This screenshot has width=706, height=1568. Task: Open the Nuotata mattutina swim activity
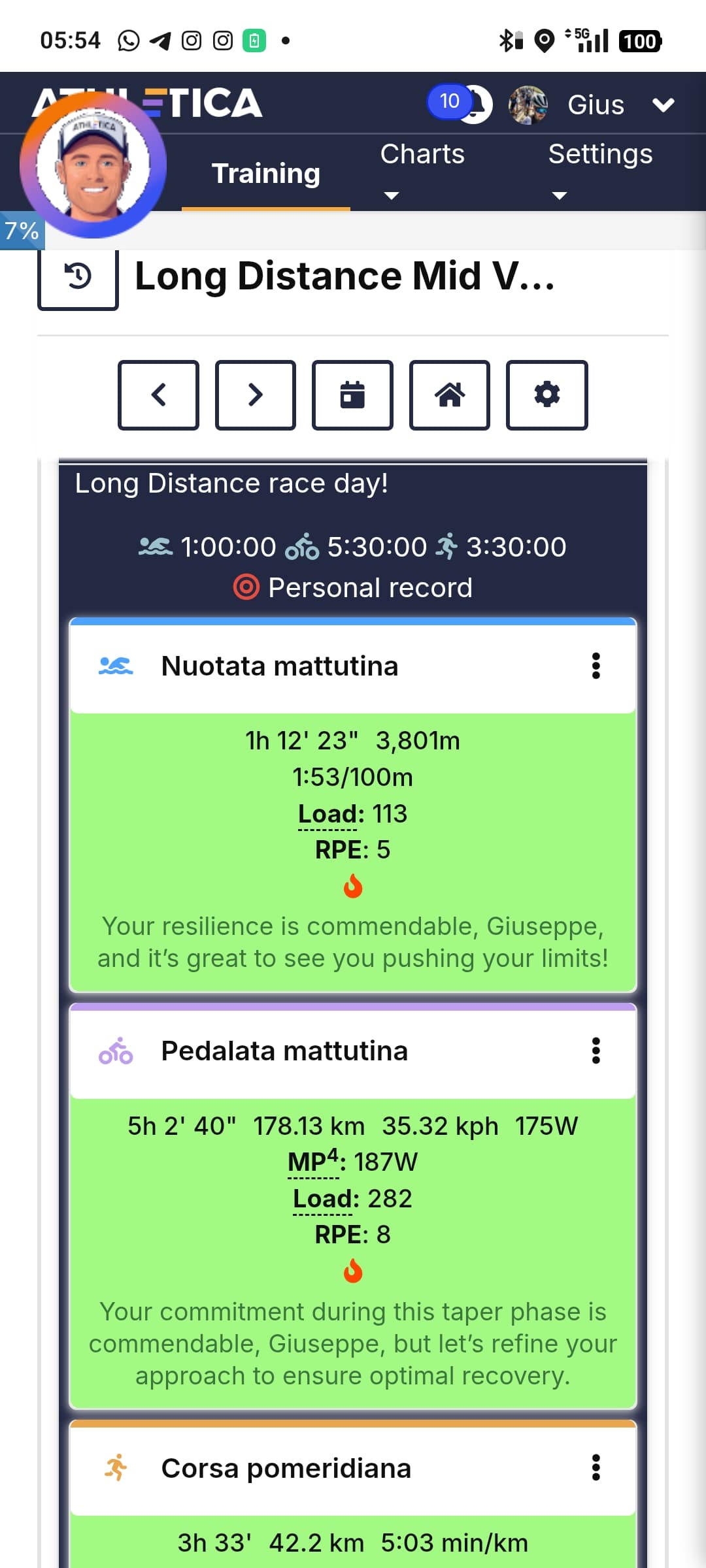coord(280,666)
